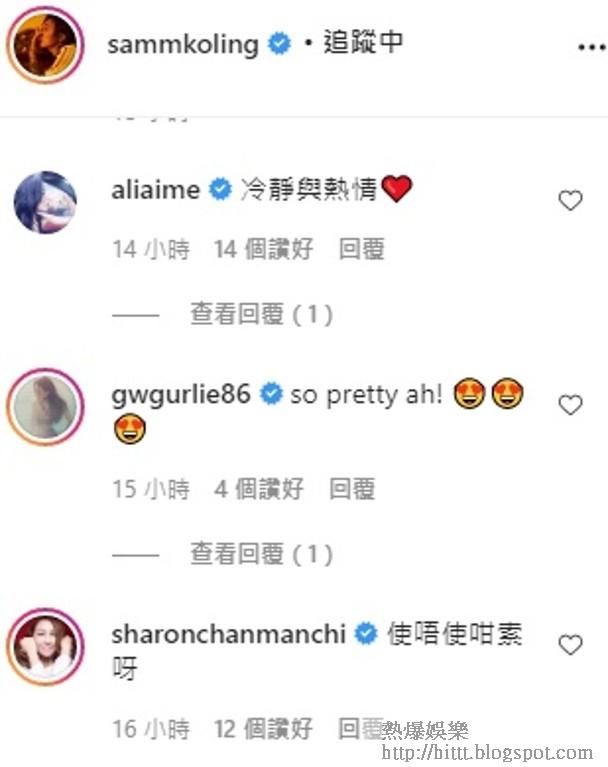Tap the gwgurlie86 username
608x767 pixels.
click(x=181, y=395)
